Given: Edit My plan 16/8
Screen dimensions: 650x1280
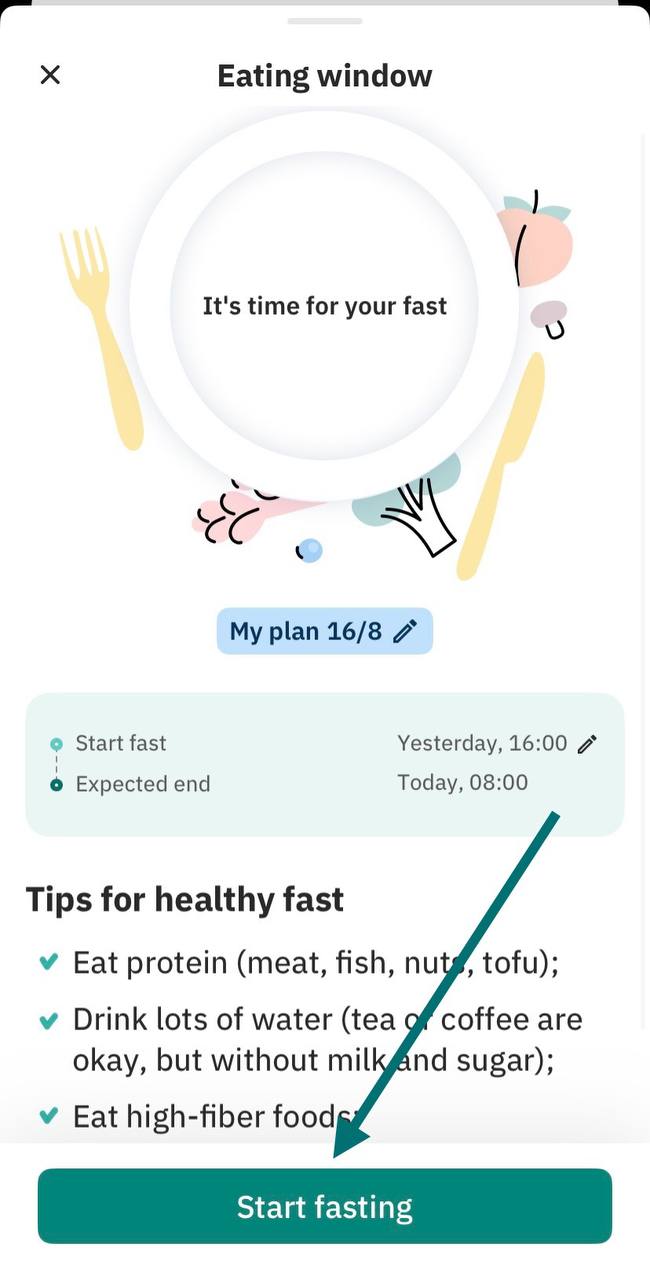Looking at the screenshot, I should (x=325, y=631).
